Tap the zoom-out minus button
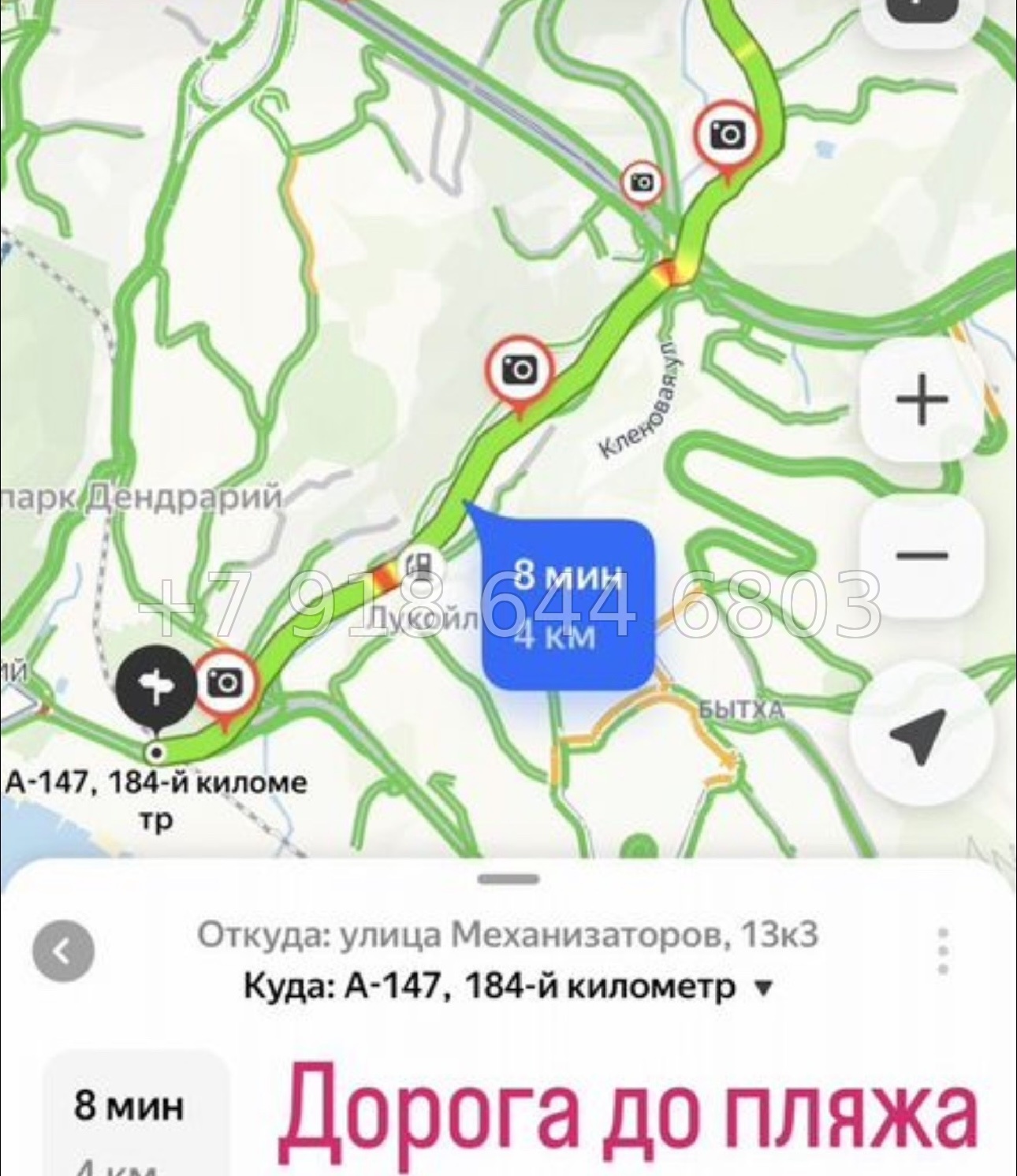1017x1176 pixels. (922, 554)
